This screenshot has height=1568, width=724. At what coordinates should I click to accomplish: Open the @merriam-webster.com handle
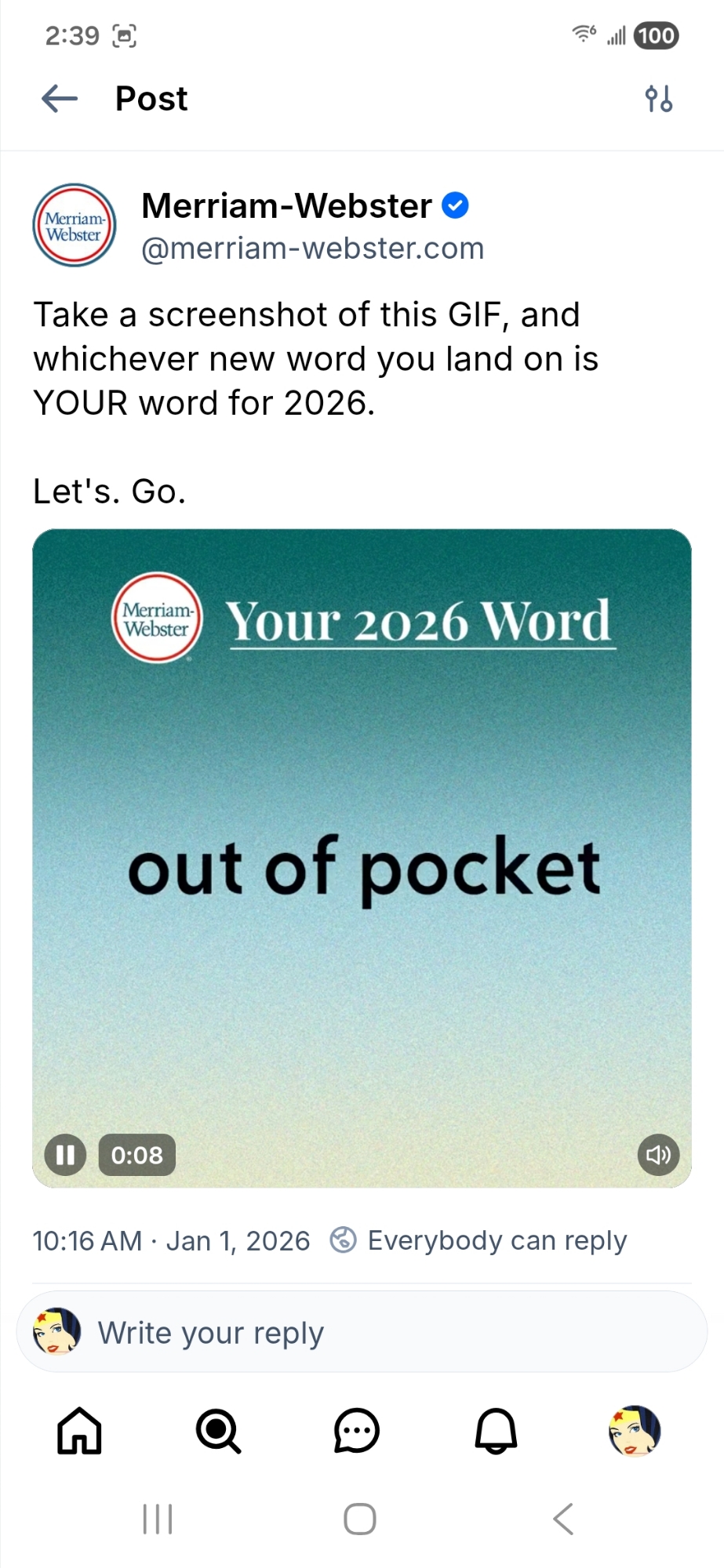[x=312, y=249]
